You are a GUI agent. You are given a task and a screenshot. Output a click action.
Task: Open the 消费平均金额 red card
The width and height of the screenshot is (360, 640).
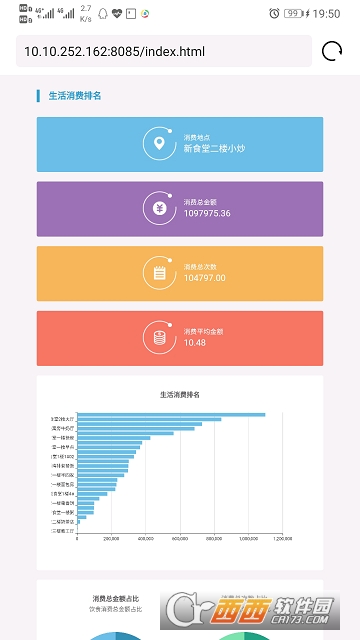point(180,338)
